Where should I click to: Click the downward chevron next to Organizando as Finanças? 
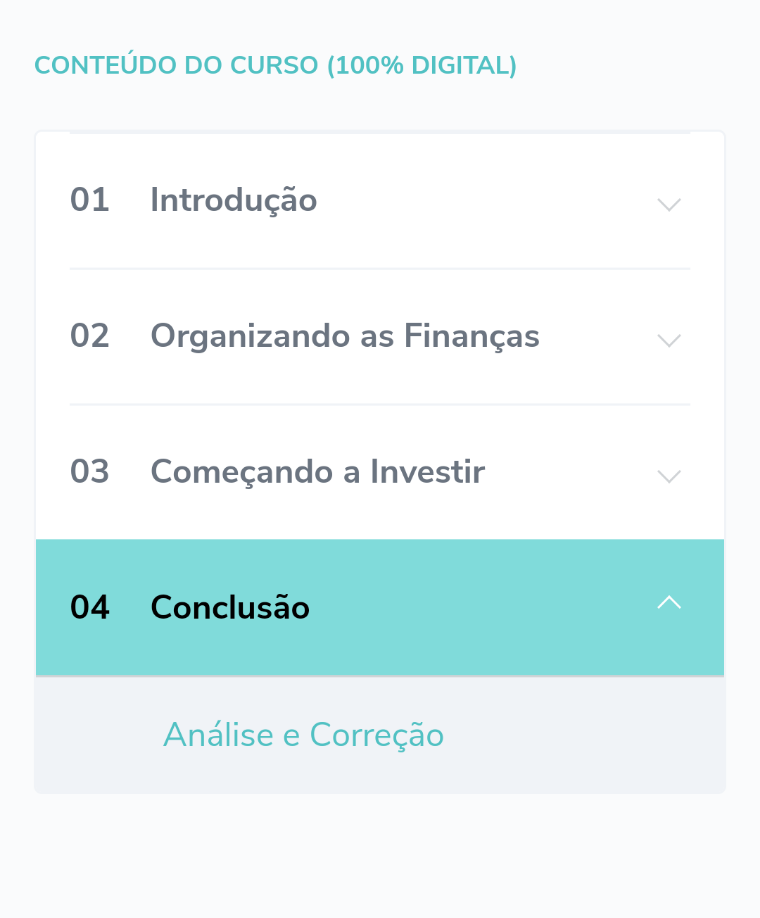tap(668, 341)
